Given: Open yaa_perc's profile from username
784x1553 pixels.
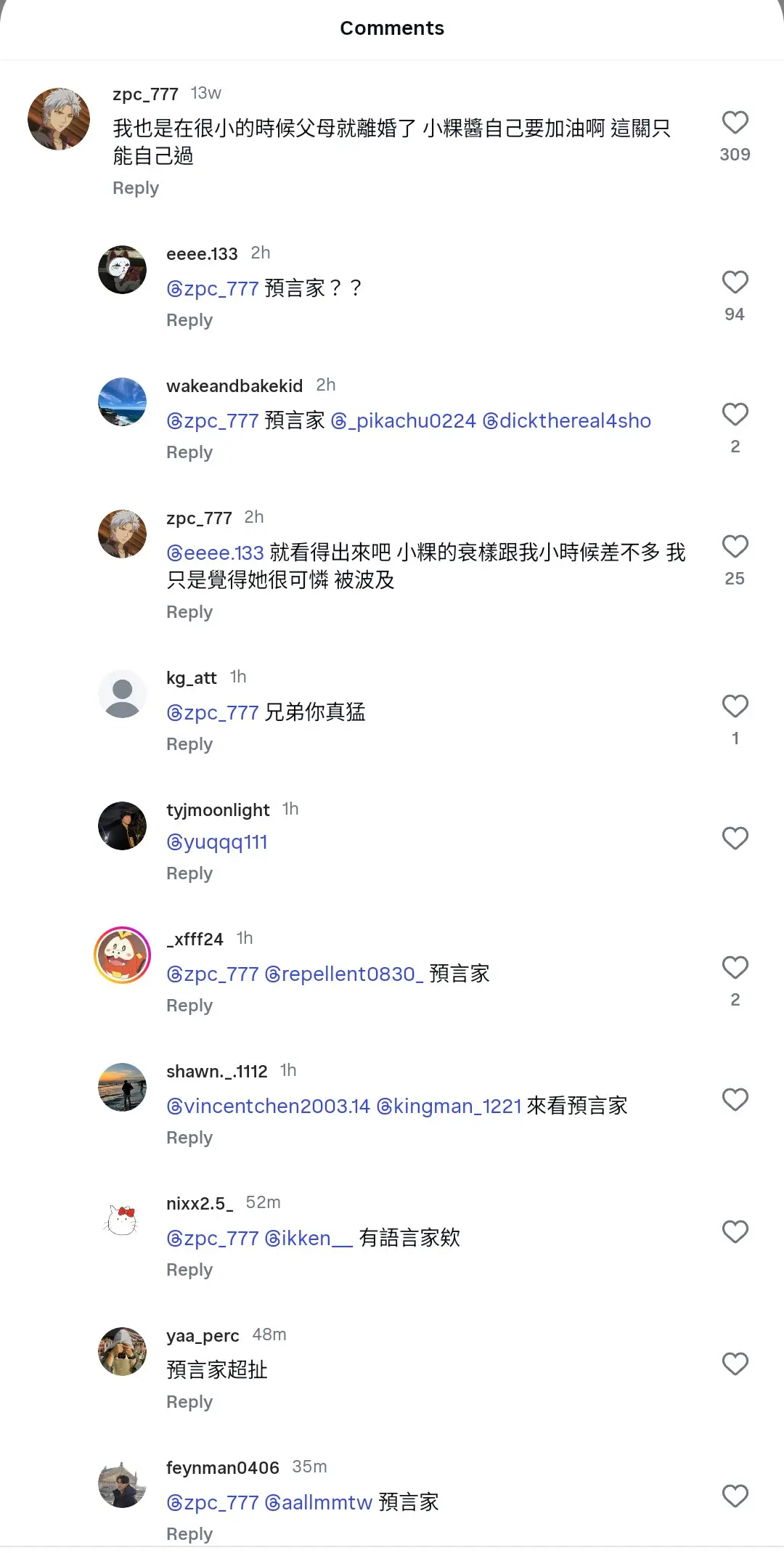Looking at the screenshot, I should 203,1336.
